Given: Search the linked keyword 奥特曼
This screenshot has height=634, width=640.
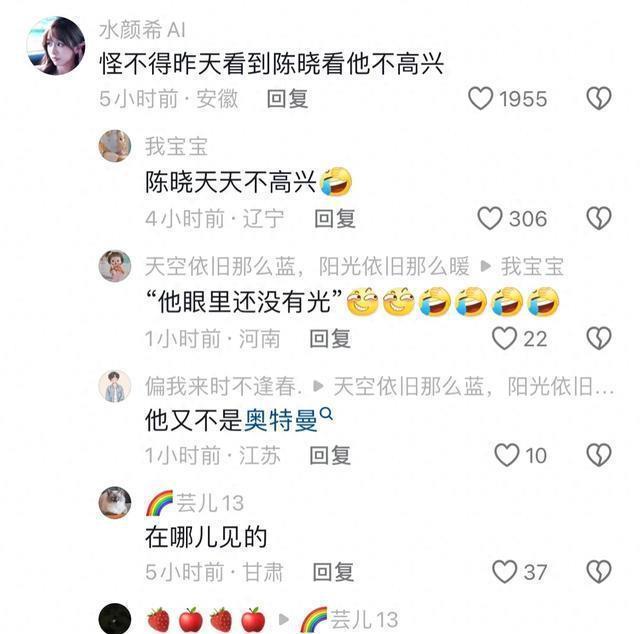Looking at the screenshot, I should [x=281, y=422].
